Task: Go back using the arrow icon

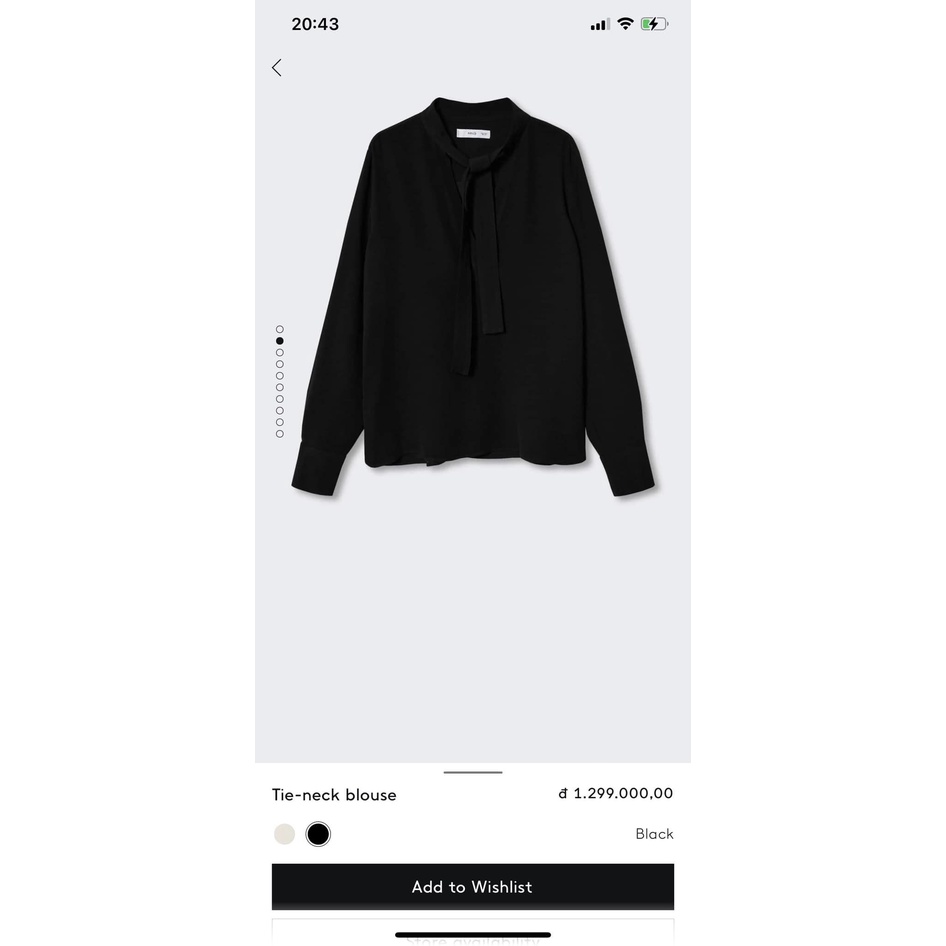Action: pos(277,68)
